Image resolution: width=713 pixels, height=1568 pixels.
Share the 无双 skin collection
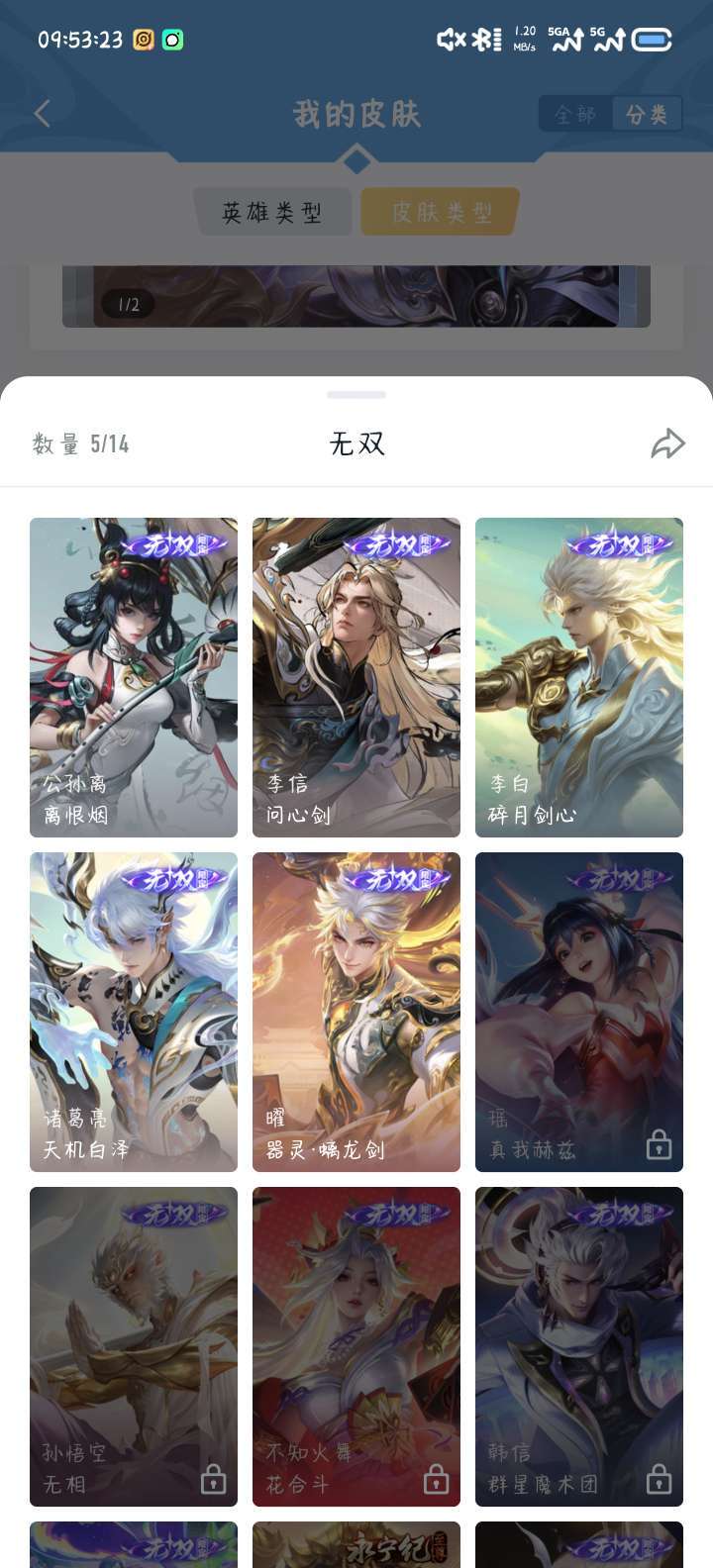coord(667,443)
